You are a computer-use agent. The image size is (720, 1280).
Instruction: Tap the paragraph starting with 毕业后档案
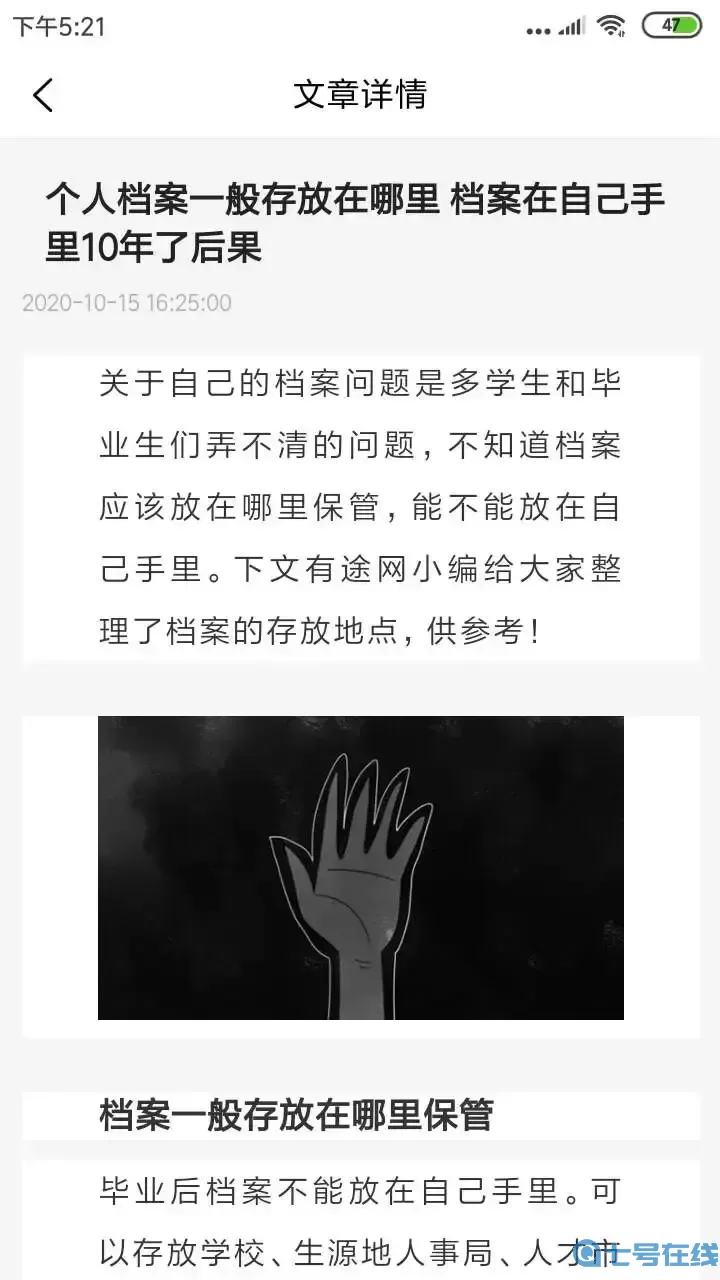pos(358,1215)
